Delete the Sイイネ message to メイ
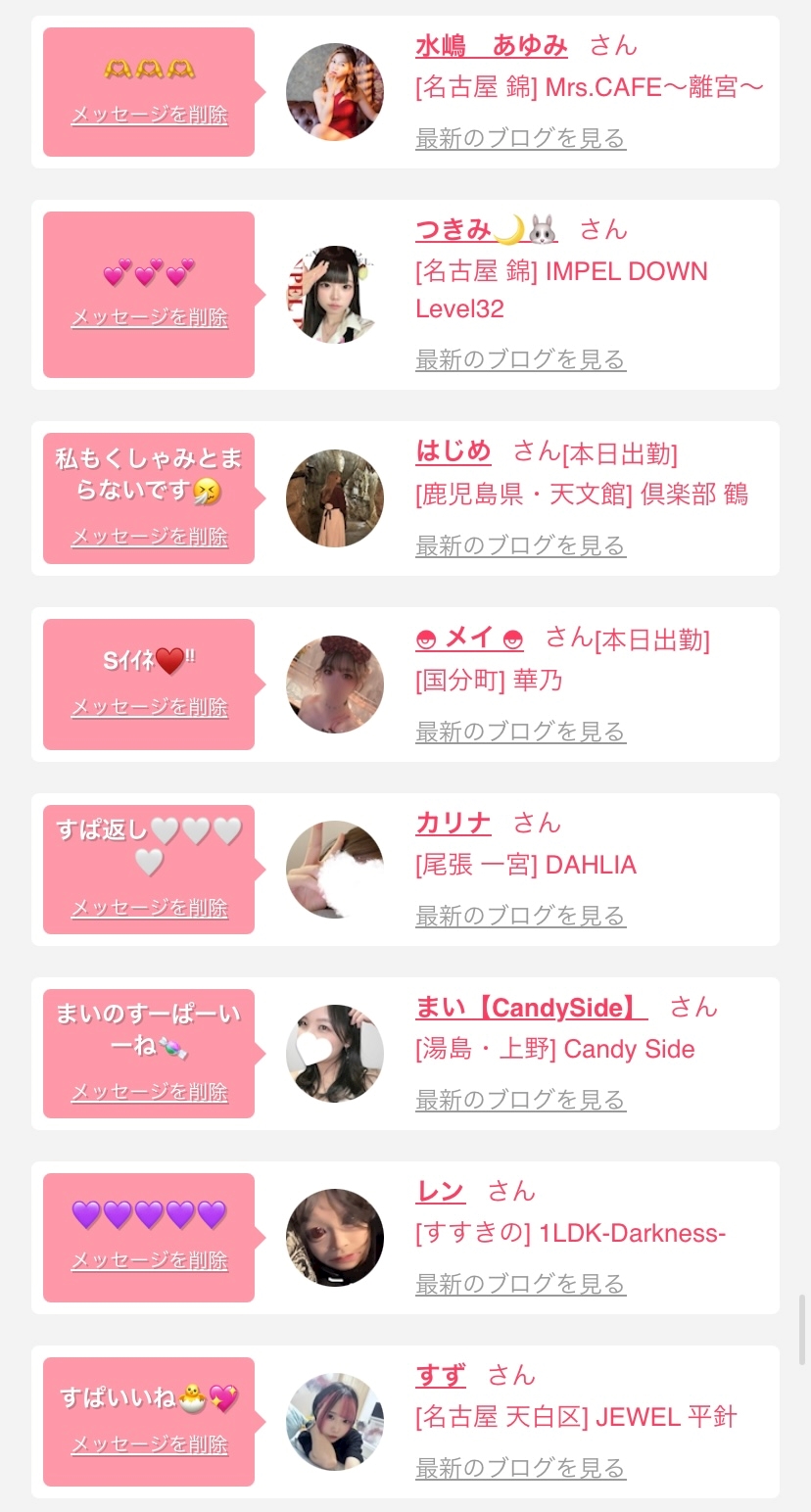Viewport: 811px width, 1512px height. tap(149, 708)
